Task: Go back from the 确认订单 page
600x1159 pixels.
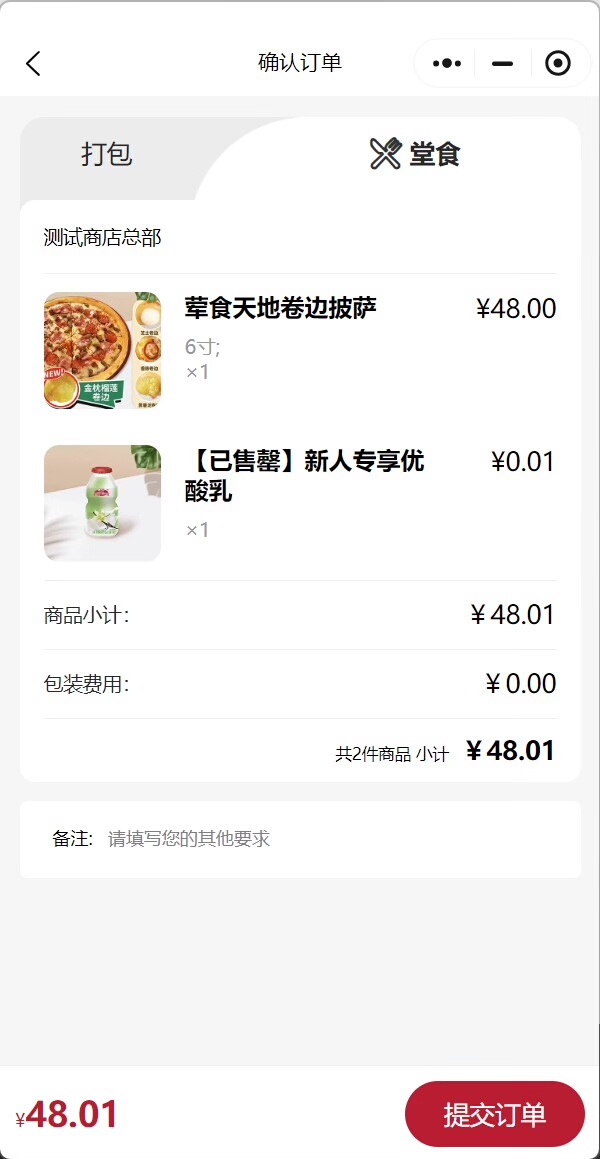Action: 33,64
